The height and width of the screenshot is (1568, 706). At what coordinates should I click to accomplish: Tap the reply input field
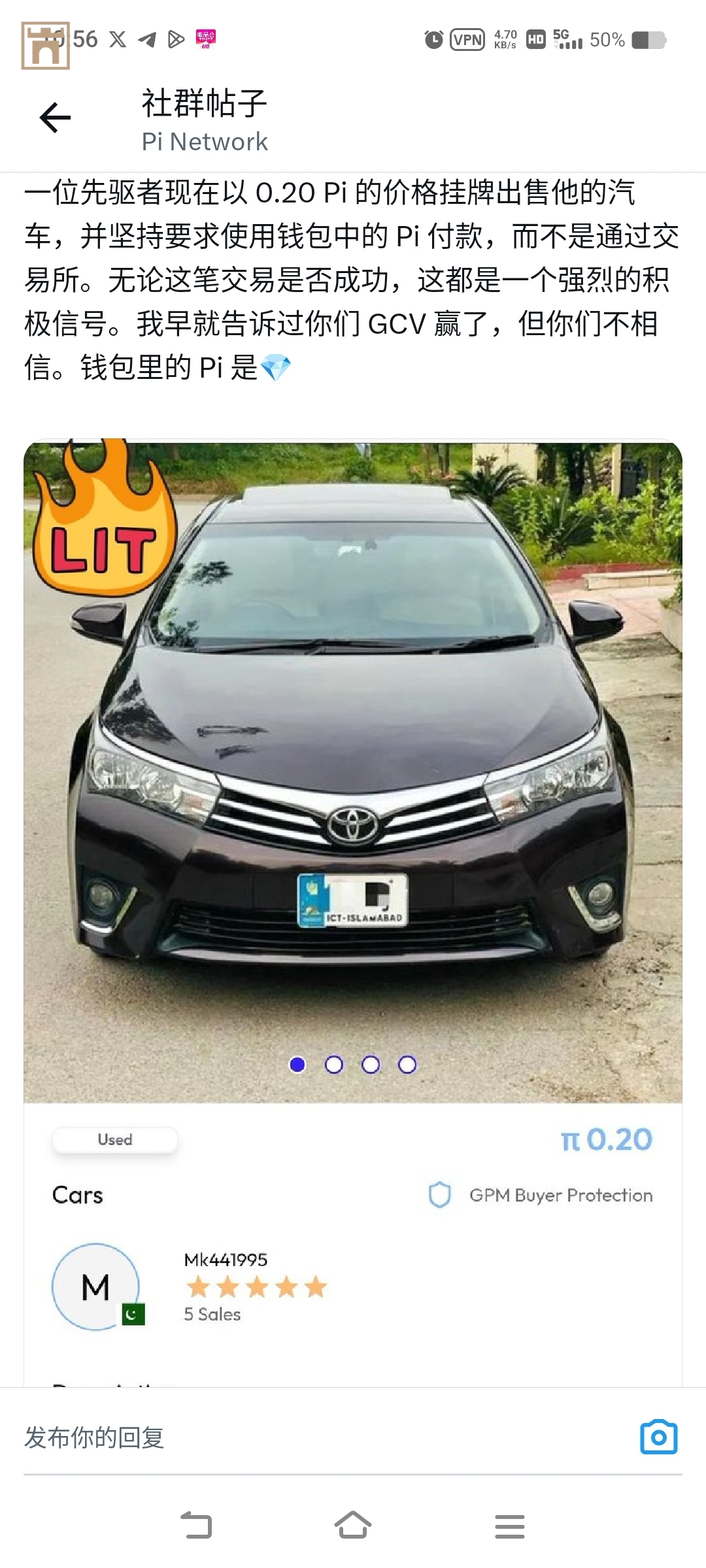[314, 1438]
